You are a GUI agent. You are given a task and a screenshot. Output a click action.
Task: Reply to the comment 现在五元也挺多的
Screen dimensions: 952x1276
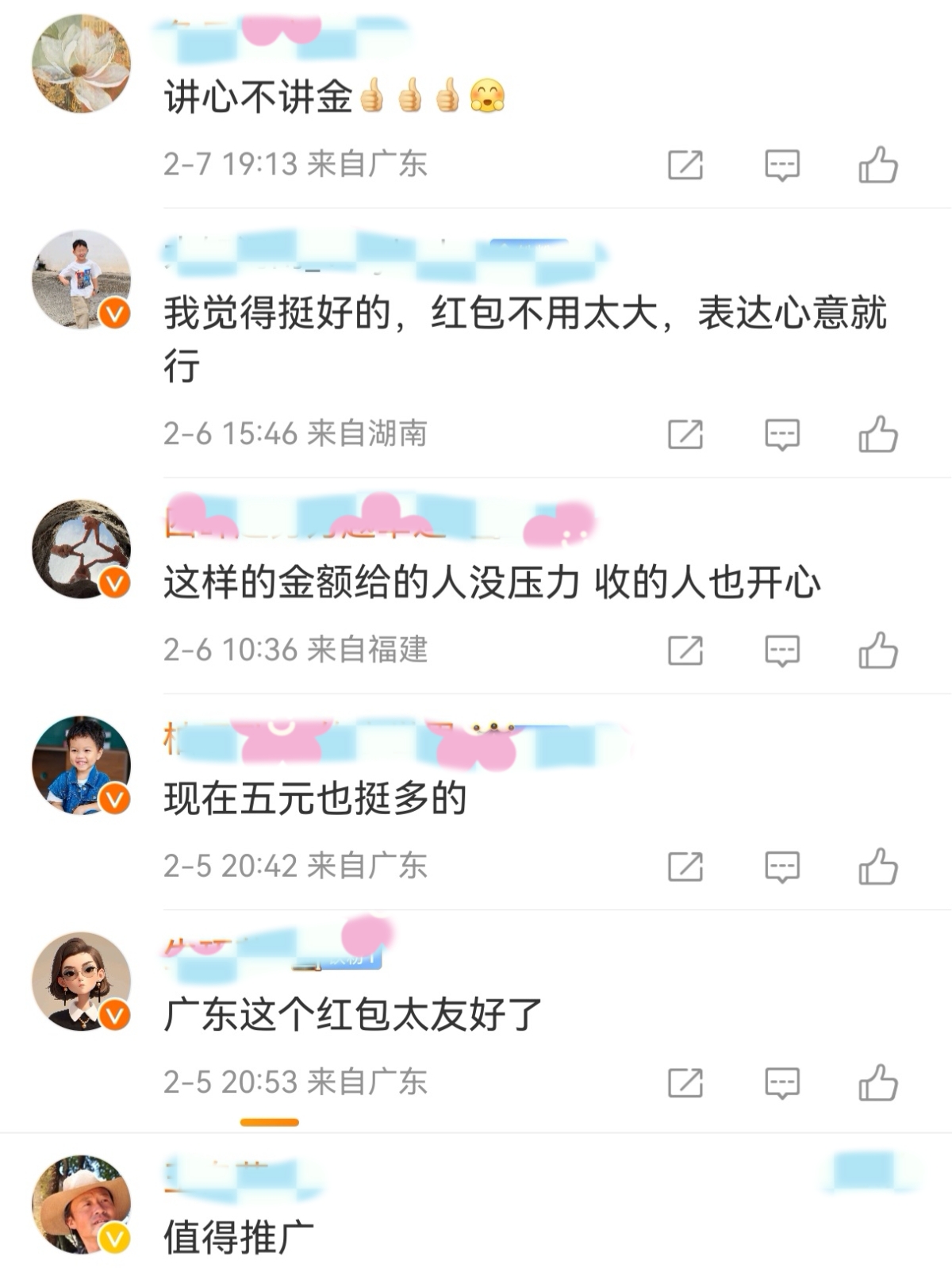781,867
